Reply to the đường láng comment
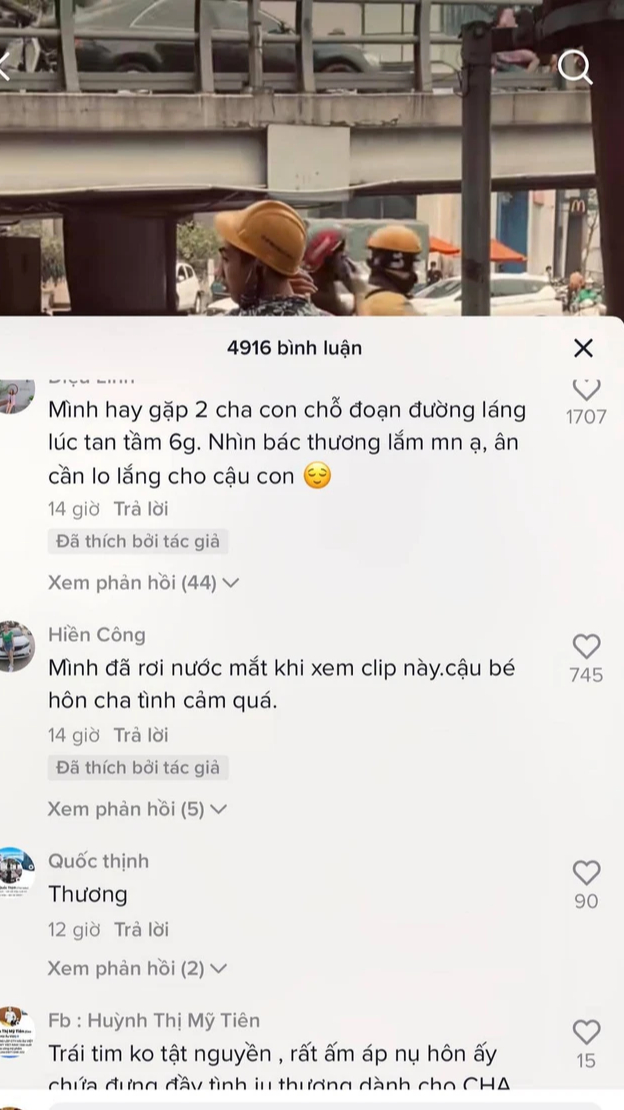Image resolution: width=624 pixels, height=1110 pixels. tap(141, 509)
